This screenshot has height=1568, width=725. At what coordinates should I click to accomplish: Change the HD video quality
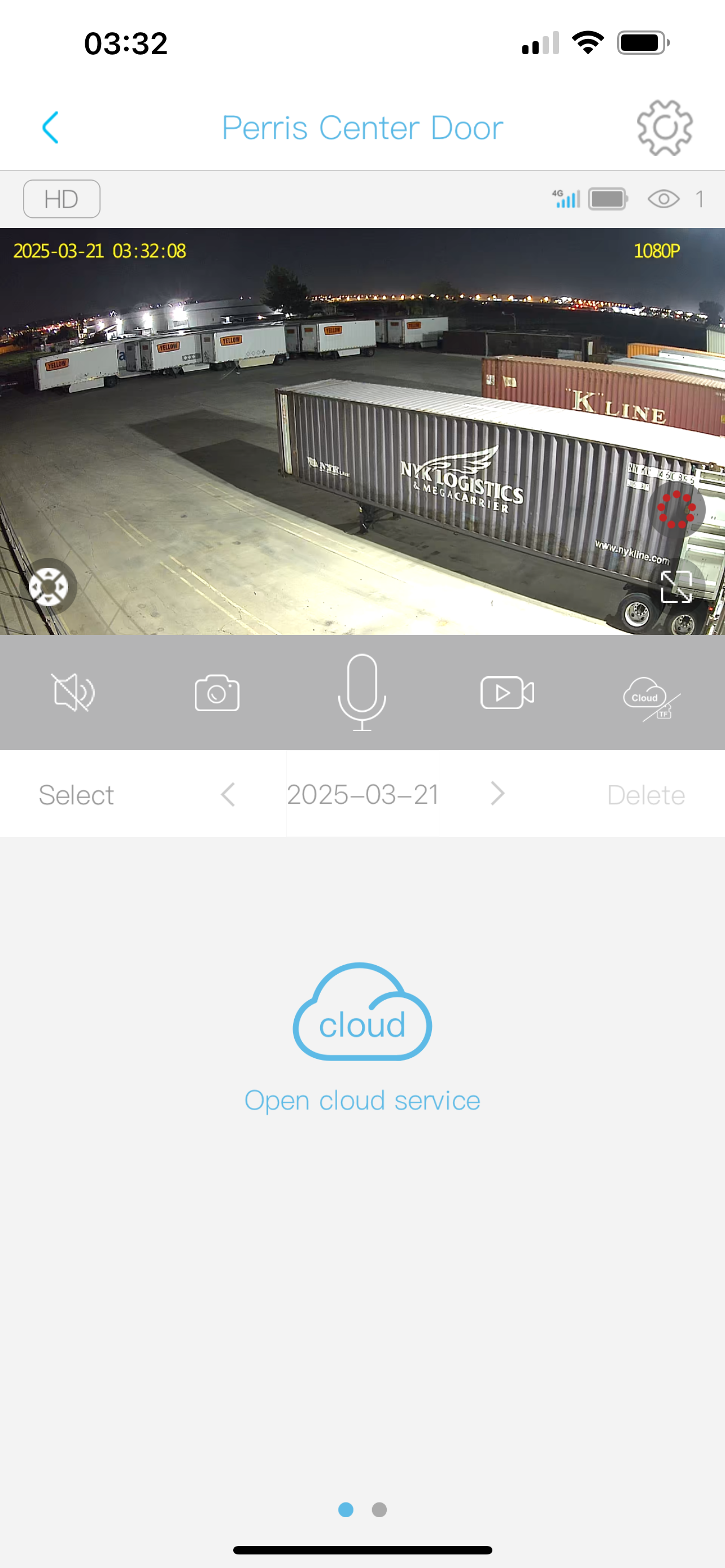coord(62,199)
